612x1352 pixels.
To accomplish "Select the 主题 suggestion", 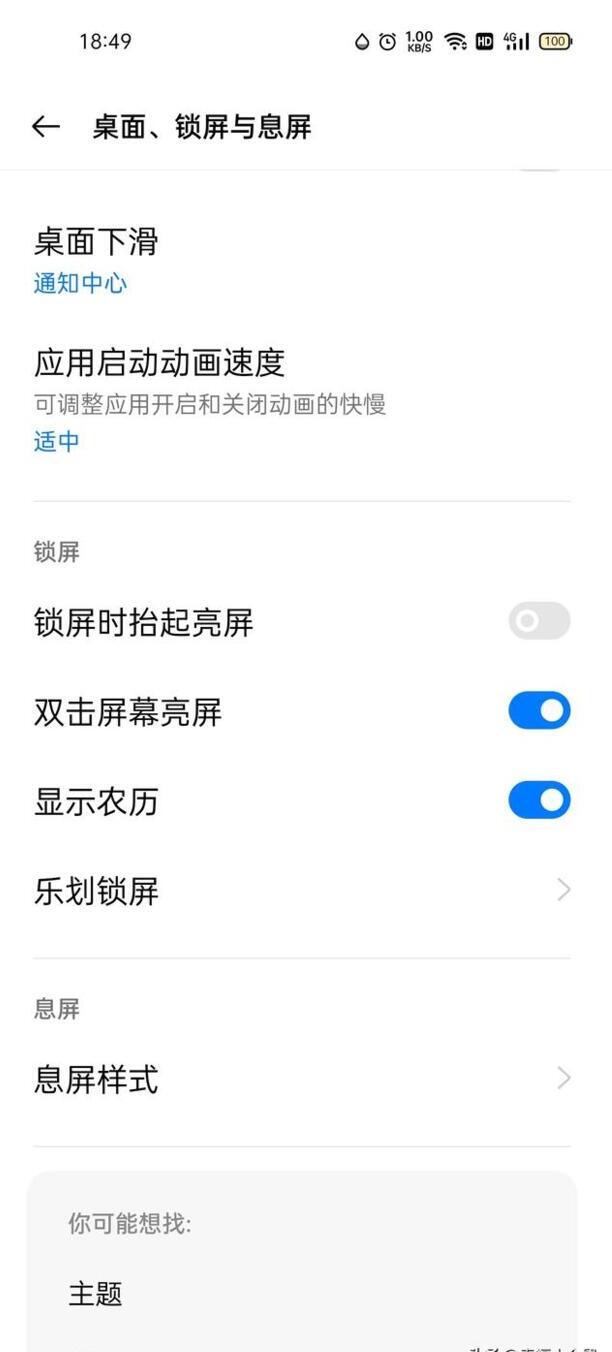I will [96, 1294].
